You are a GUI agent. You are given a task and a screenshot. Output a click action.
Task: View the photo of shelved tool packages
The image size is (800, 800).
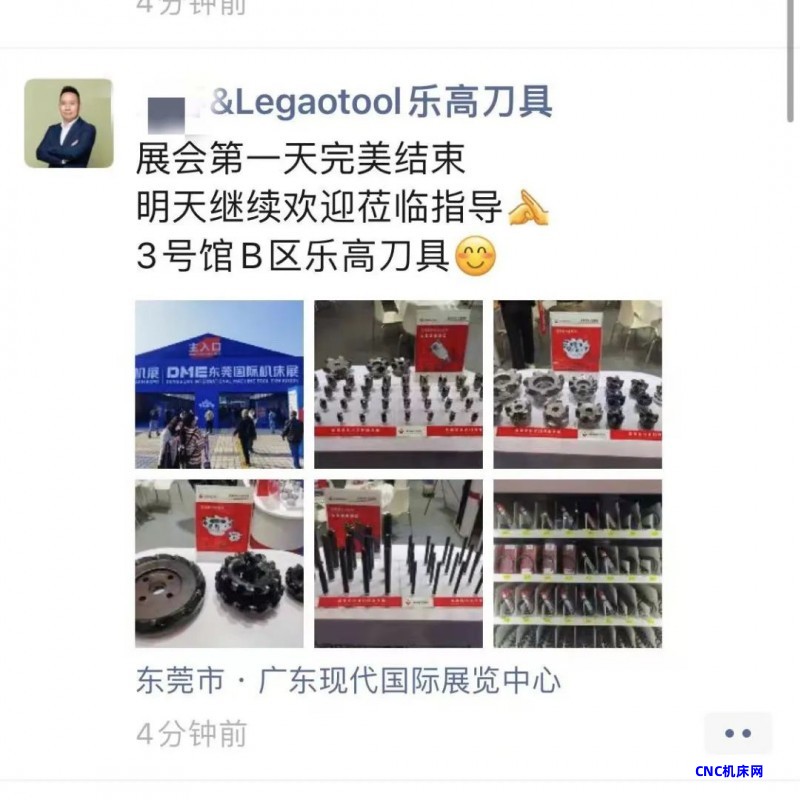click(x=577, y=563)
